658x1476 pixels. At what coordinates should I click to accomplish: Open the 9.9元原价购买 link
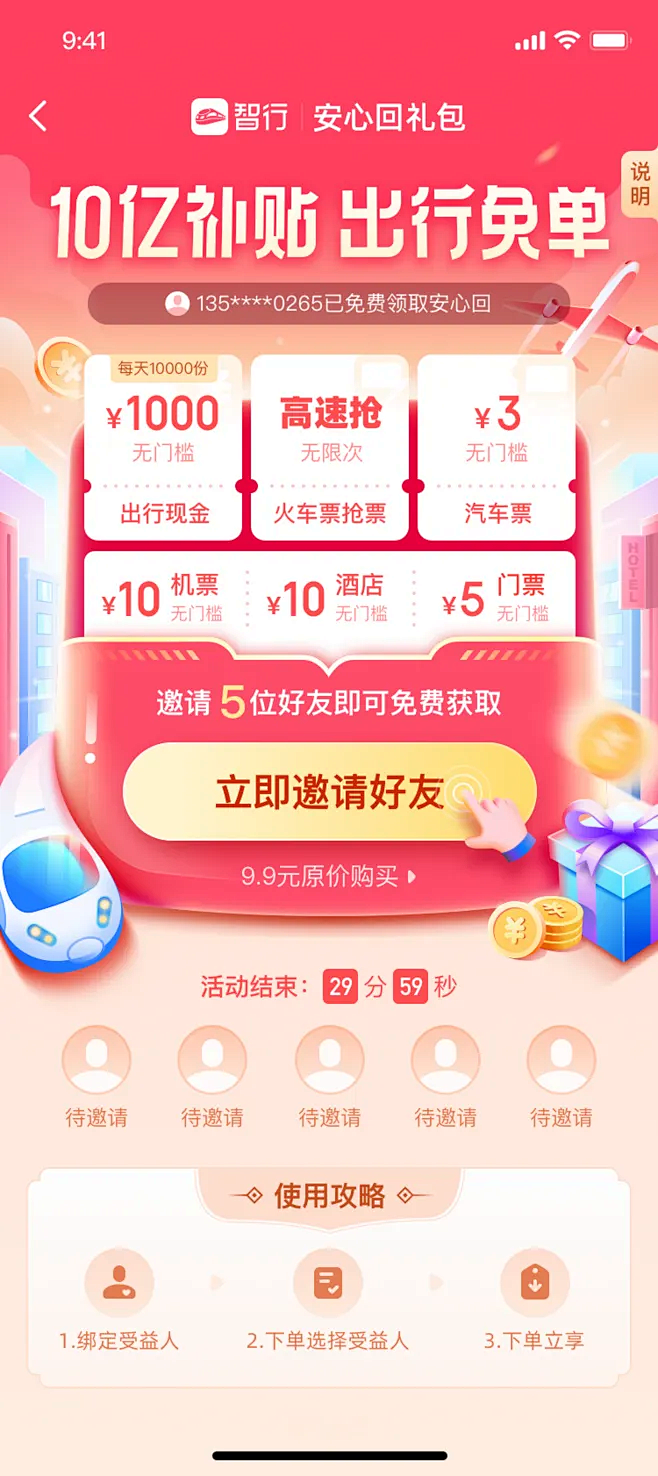[329, 877]
